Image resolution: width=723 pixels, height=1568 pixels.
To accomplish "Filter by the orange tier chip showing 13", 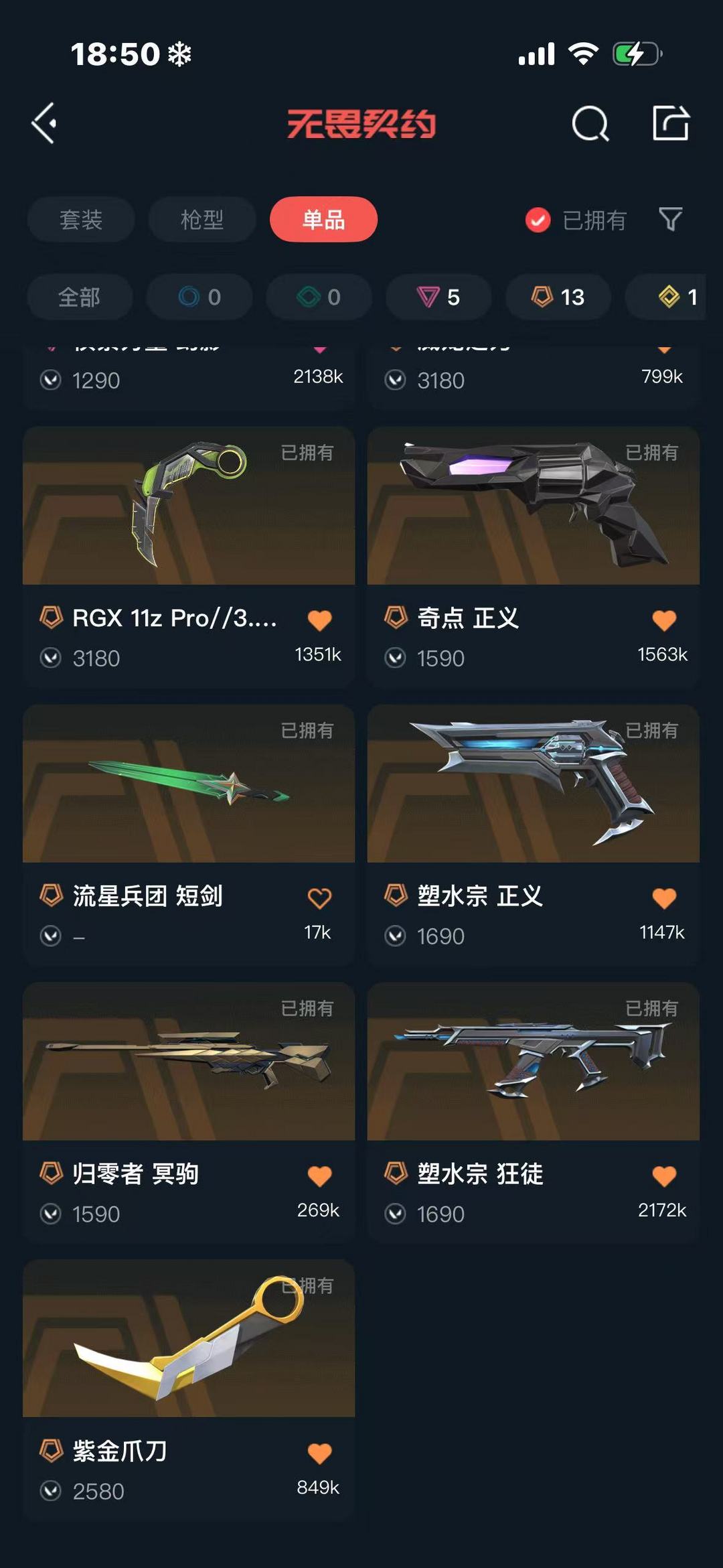I will click(558, 297).
